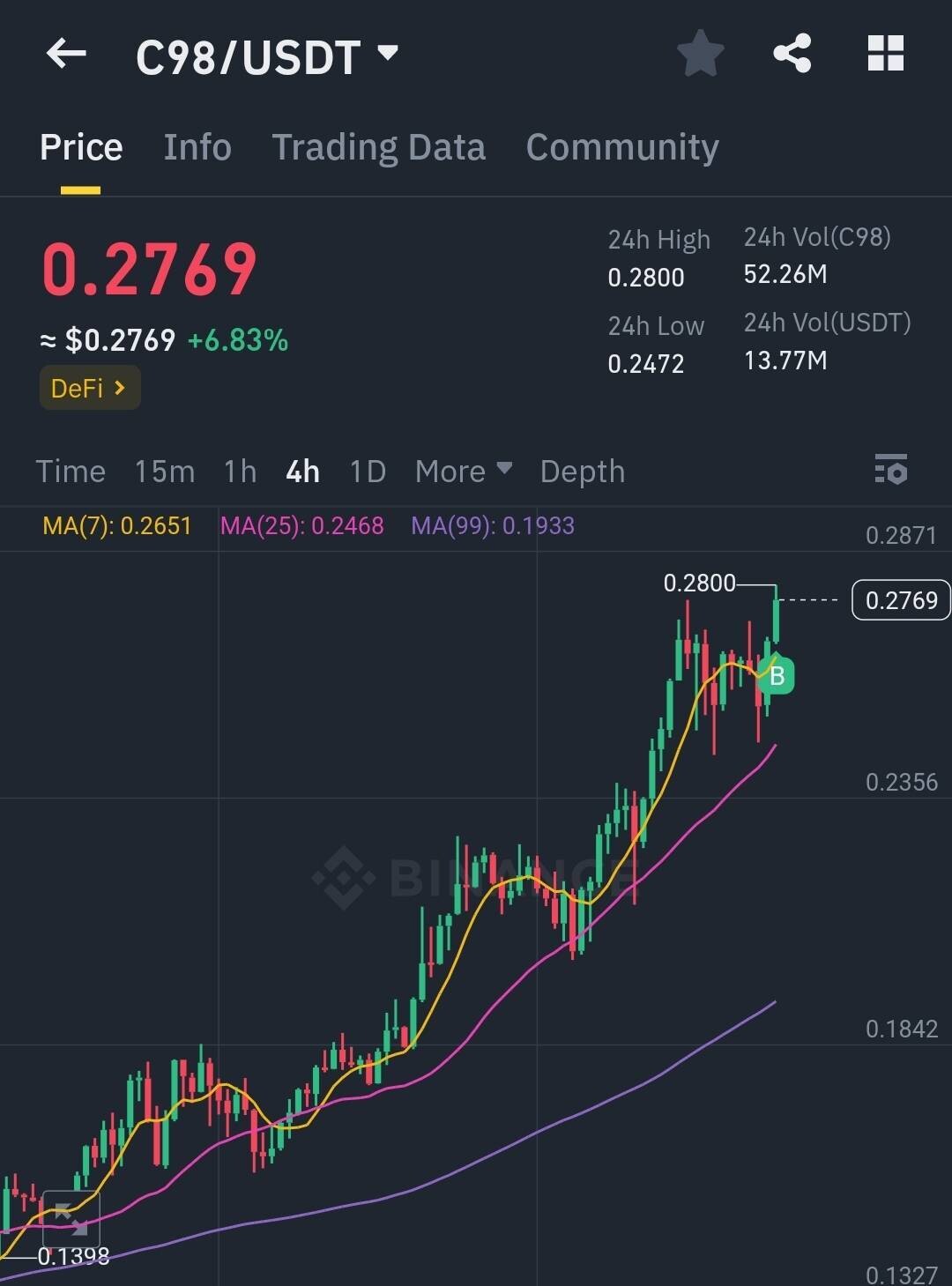Open chart indicator settings

click(x=891, y=470)
